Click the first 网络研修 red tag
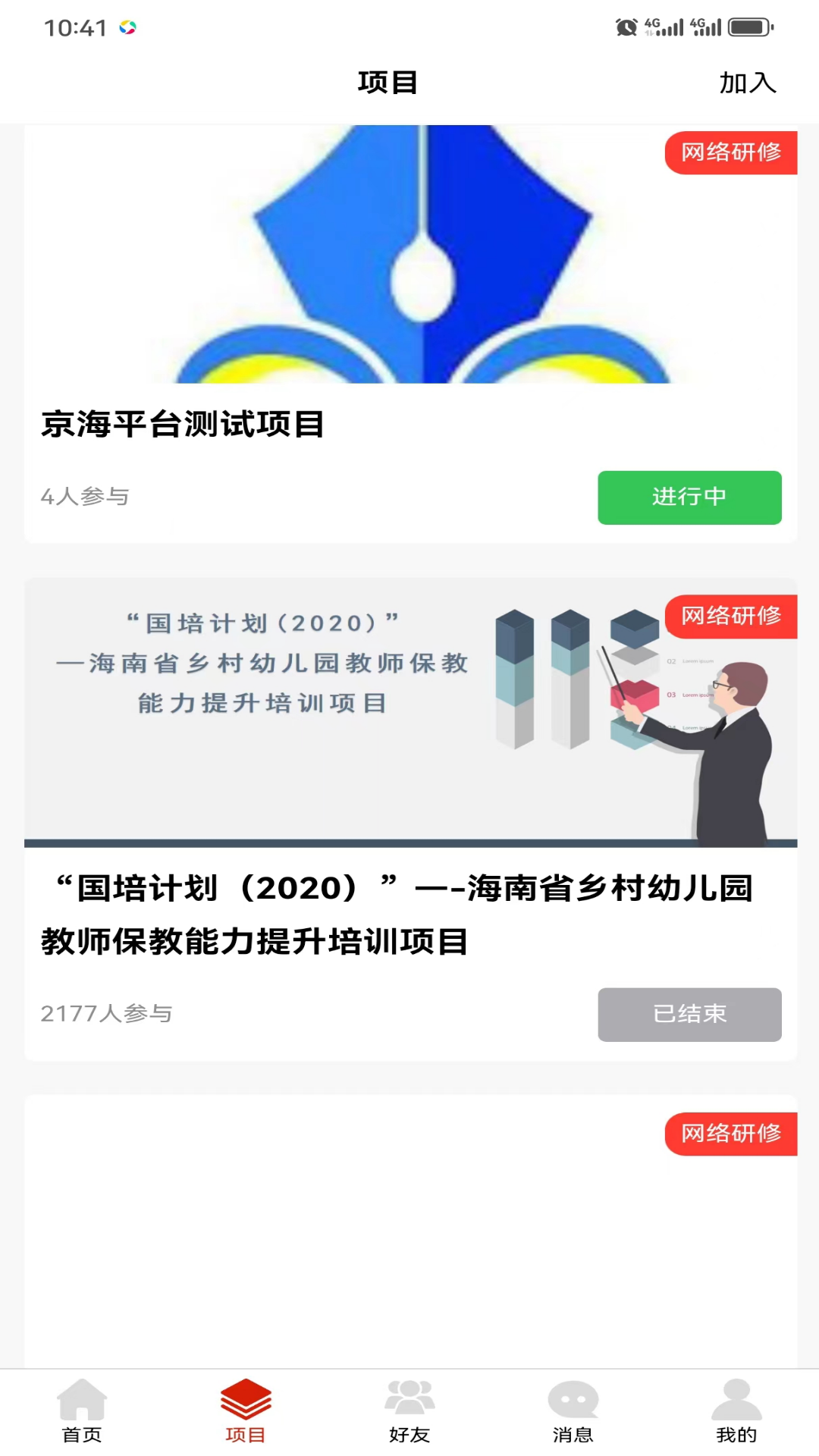This screenshot has height=1456, width=819. (x=731, y=152)
